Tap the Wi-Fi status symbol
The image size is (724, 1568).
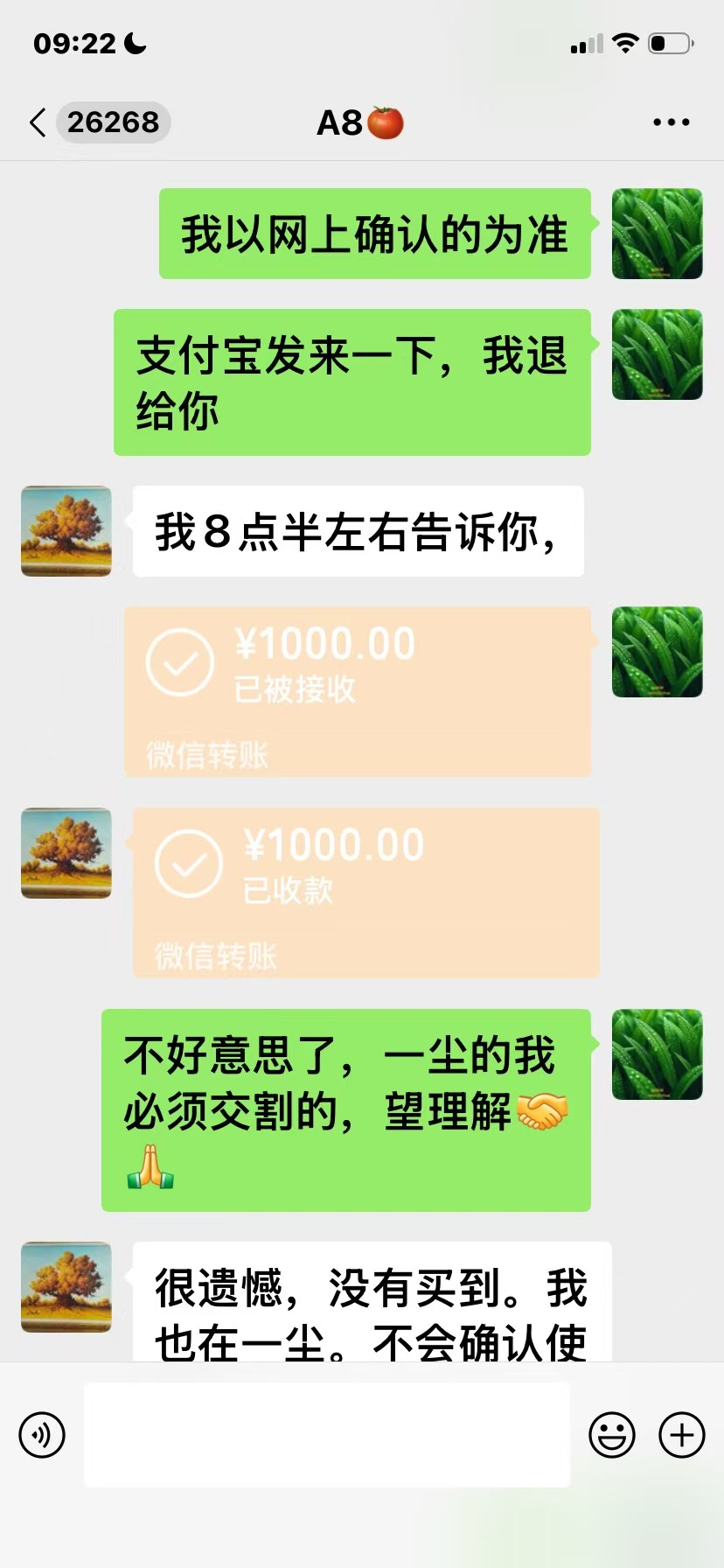pyautogui.click(x=626, y=41)
